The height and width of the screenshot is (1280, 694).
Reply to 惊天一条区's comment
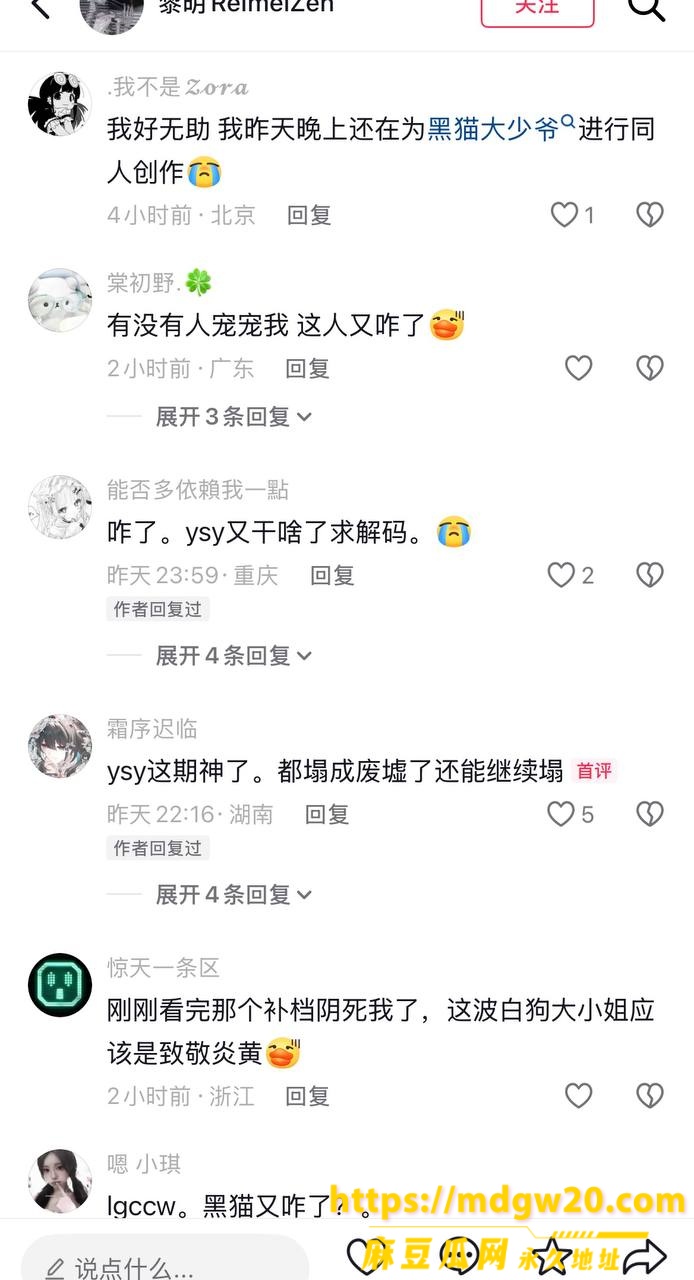click(308, 1096)
